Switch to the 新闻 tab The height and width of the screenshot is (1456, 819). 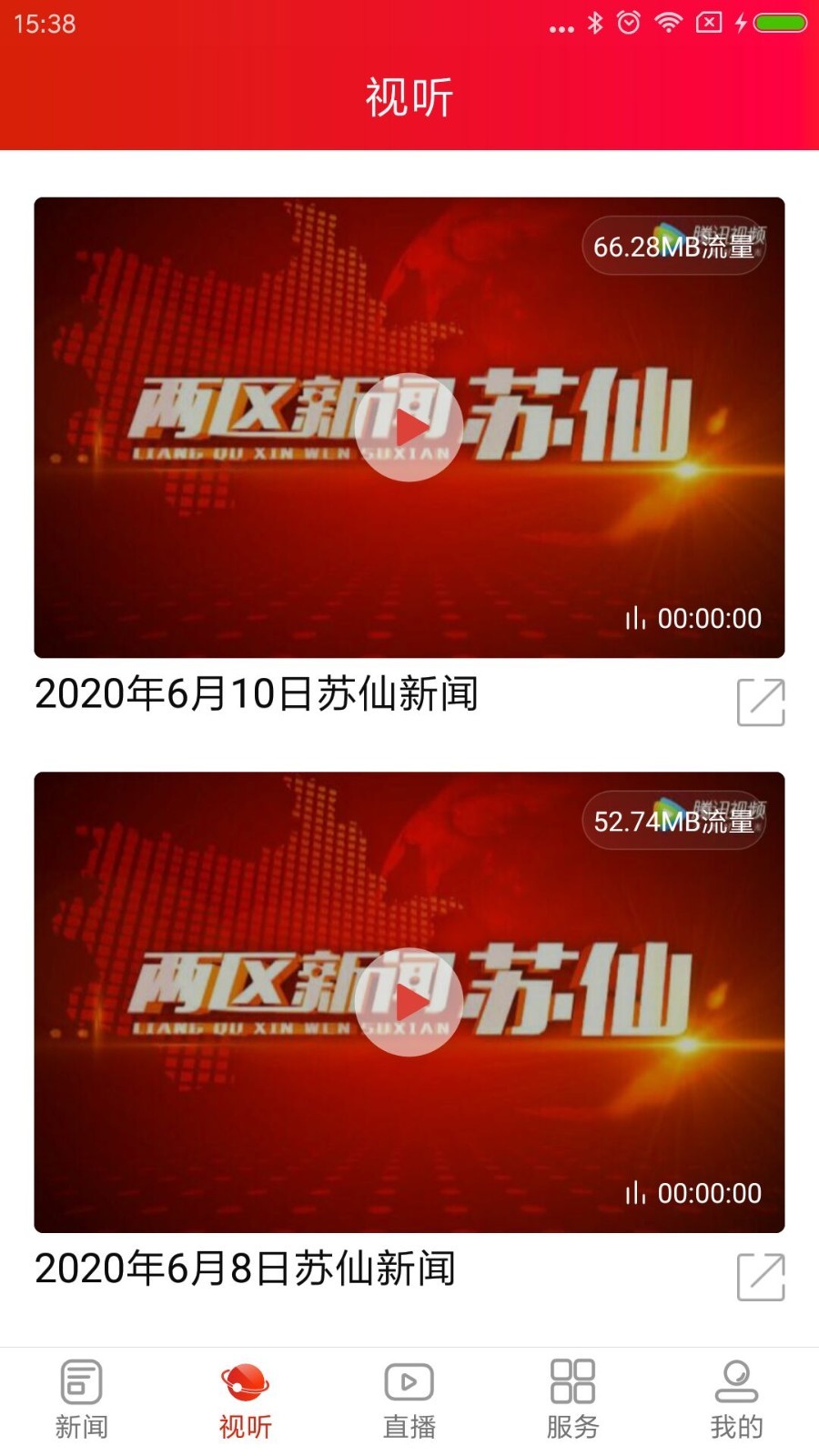point(82,1400)
